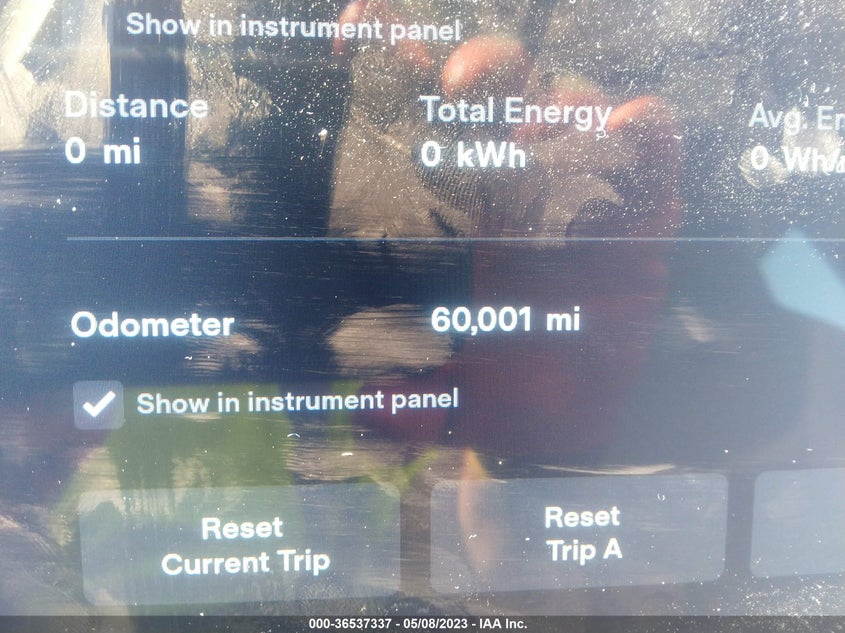Reset Trip A
Viewport: 845px width, 633px height.
(580, 533)
